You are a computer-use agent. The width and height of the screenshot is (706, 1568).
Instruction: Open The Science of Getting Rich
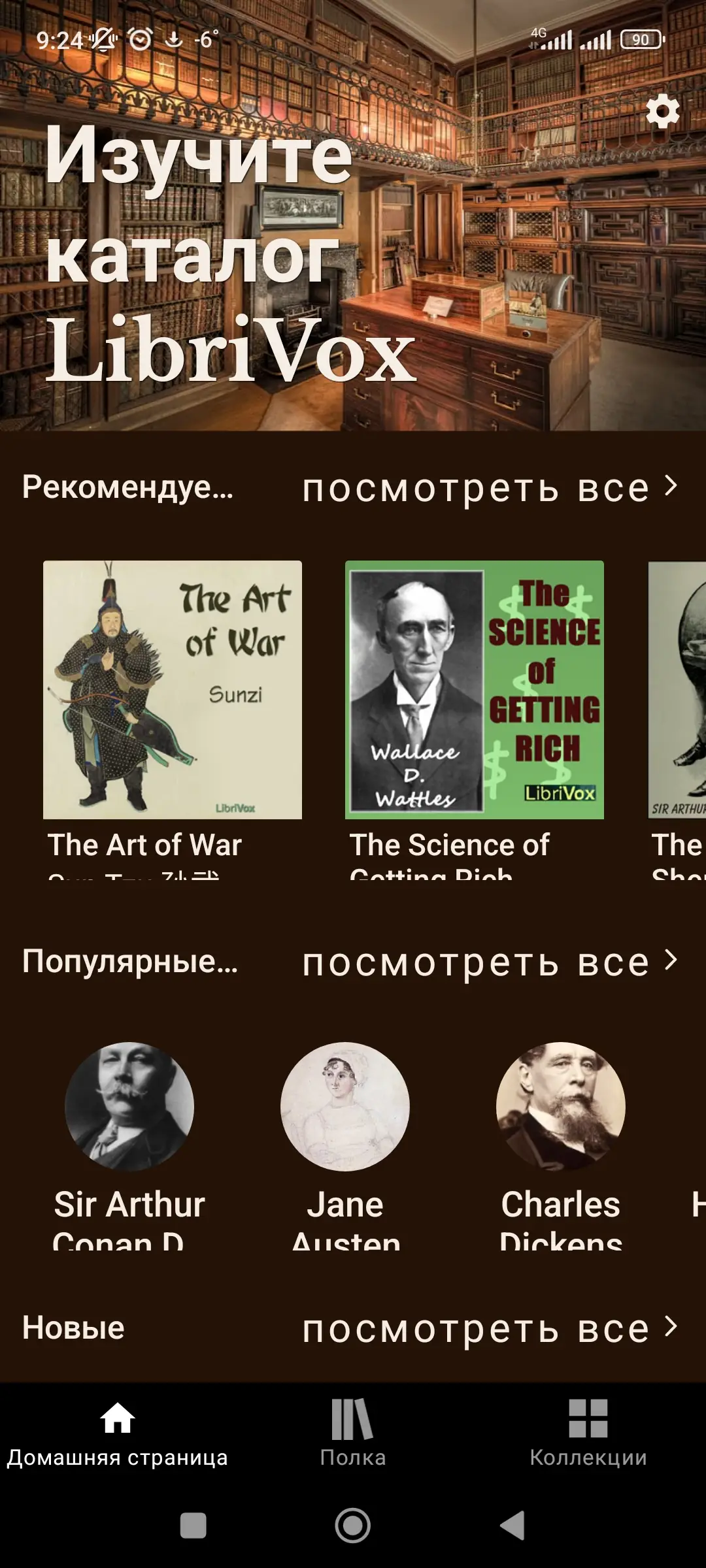[x=475, y=690]
